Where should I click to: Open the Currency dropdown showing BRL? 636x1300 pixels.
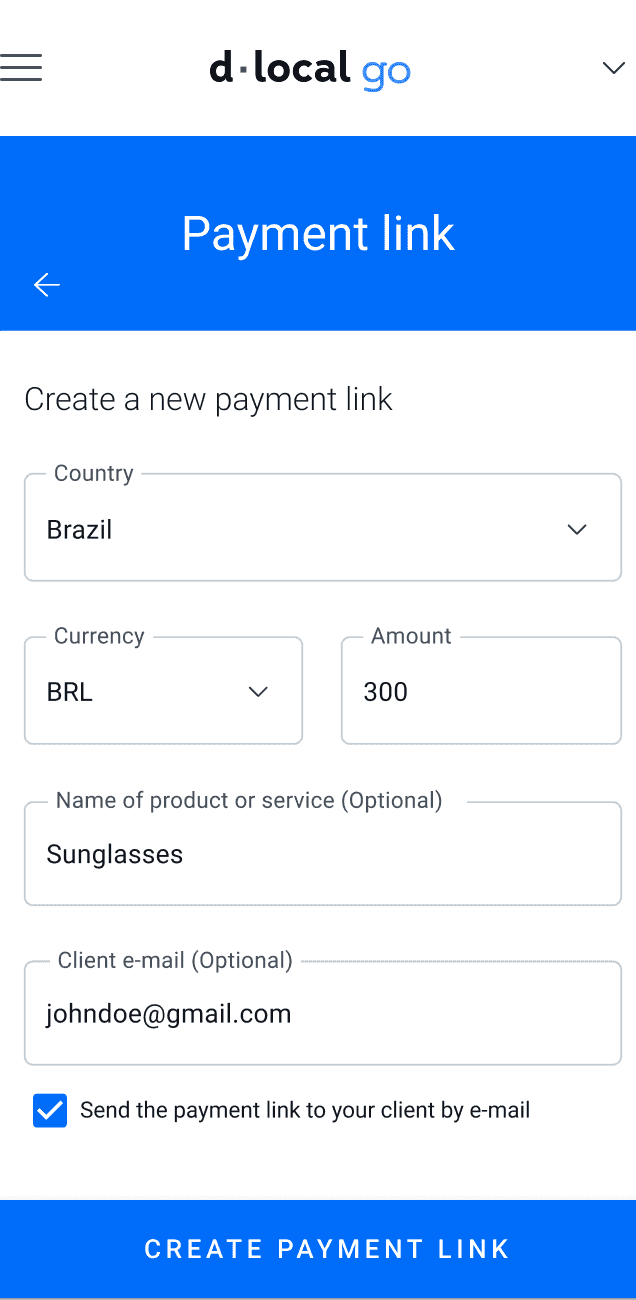pos(163,691)
